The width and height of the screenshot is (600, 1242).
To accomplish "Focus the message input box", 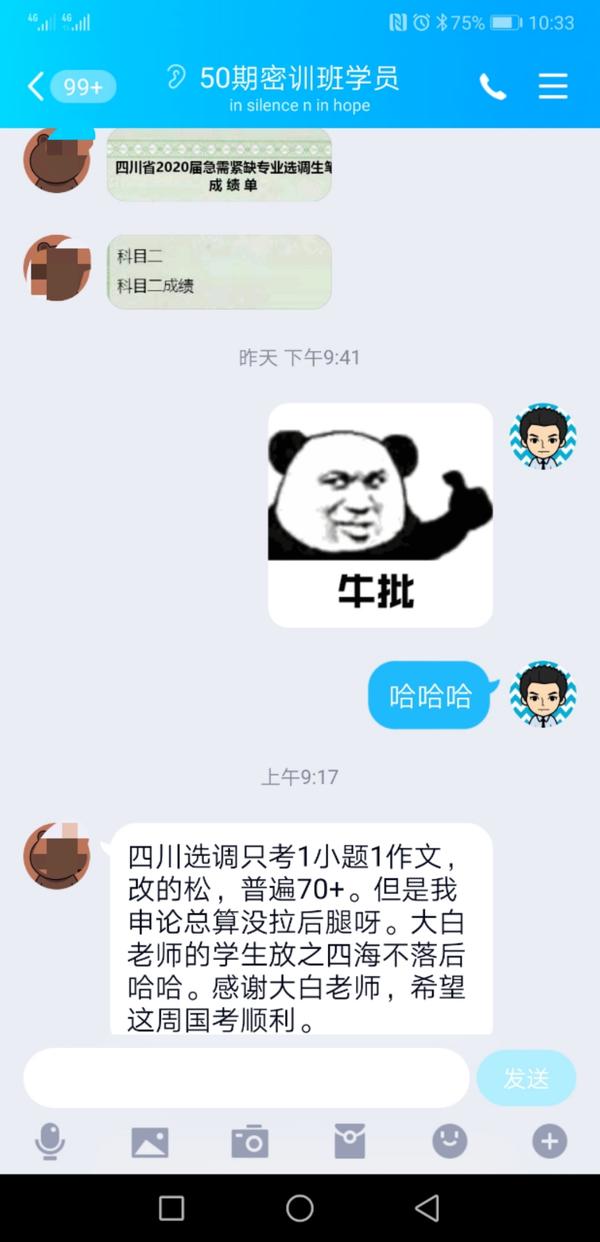I will point(246,1078).
